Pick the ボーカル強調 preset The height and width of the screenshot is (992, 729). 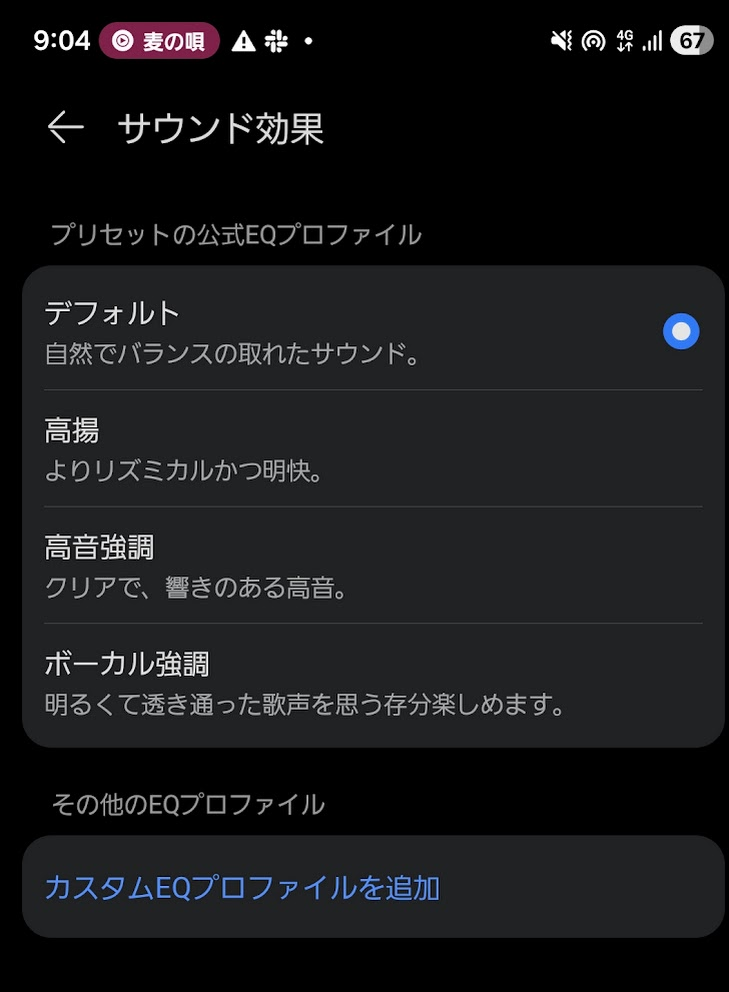pos(372,683)
